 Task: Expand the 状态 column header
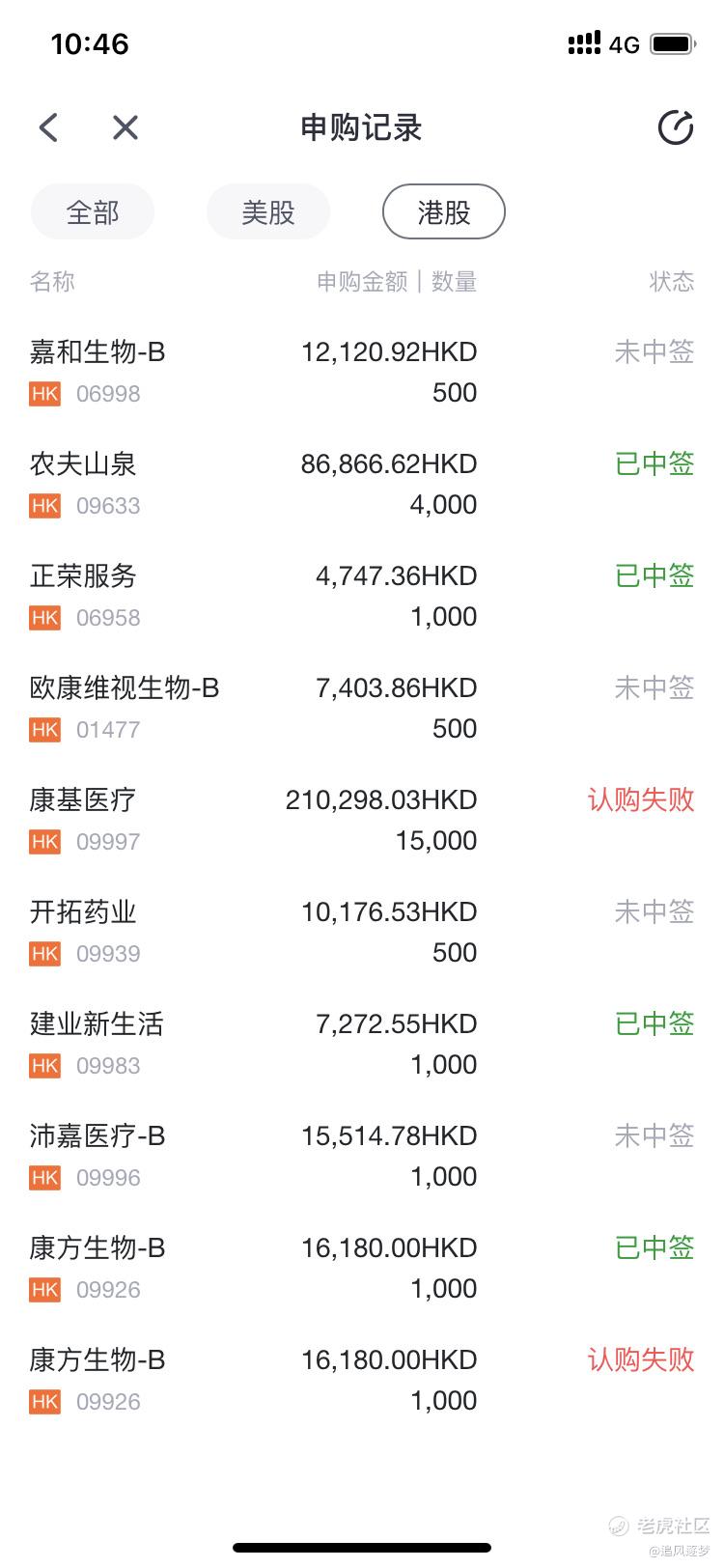click(672, 281)
